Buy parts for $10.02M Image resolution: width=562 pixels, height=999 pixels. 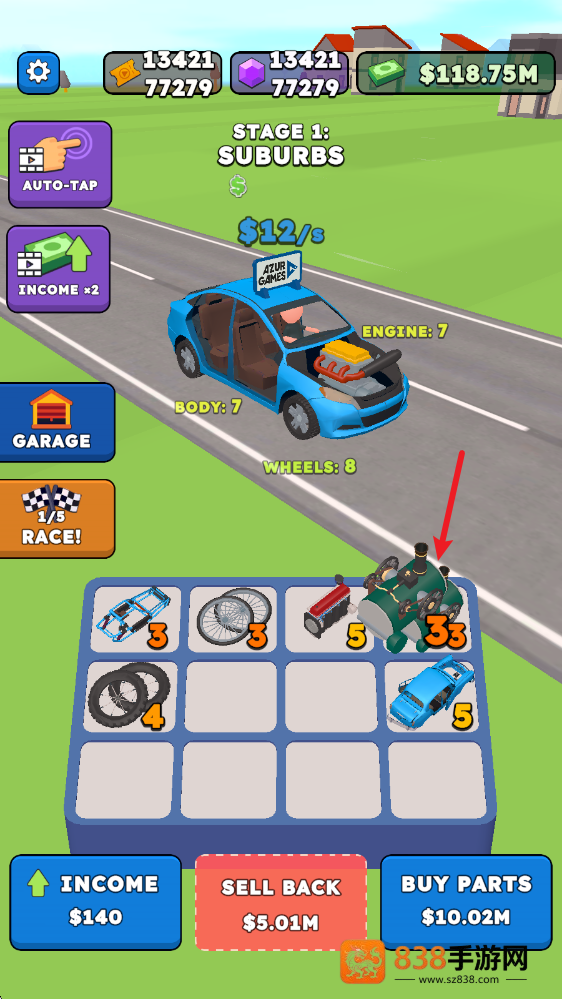tap(466, 902)
